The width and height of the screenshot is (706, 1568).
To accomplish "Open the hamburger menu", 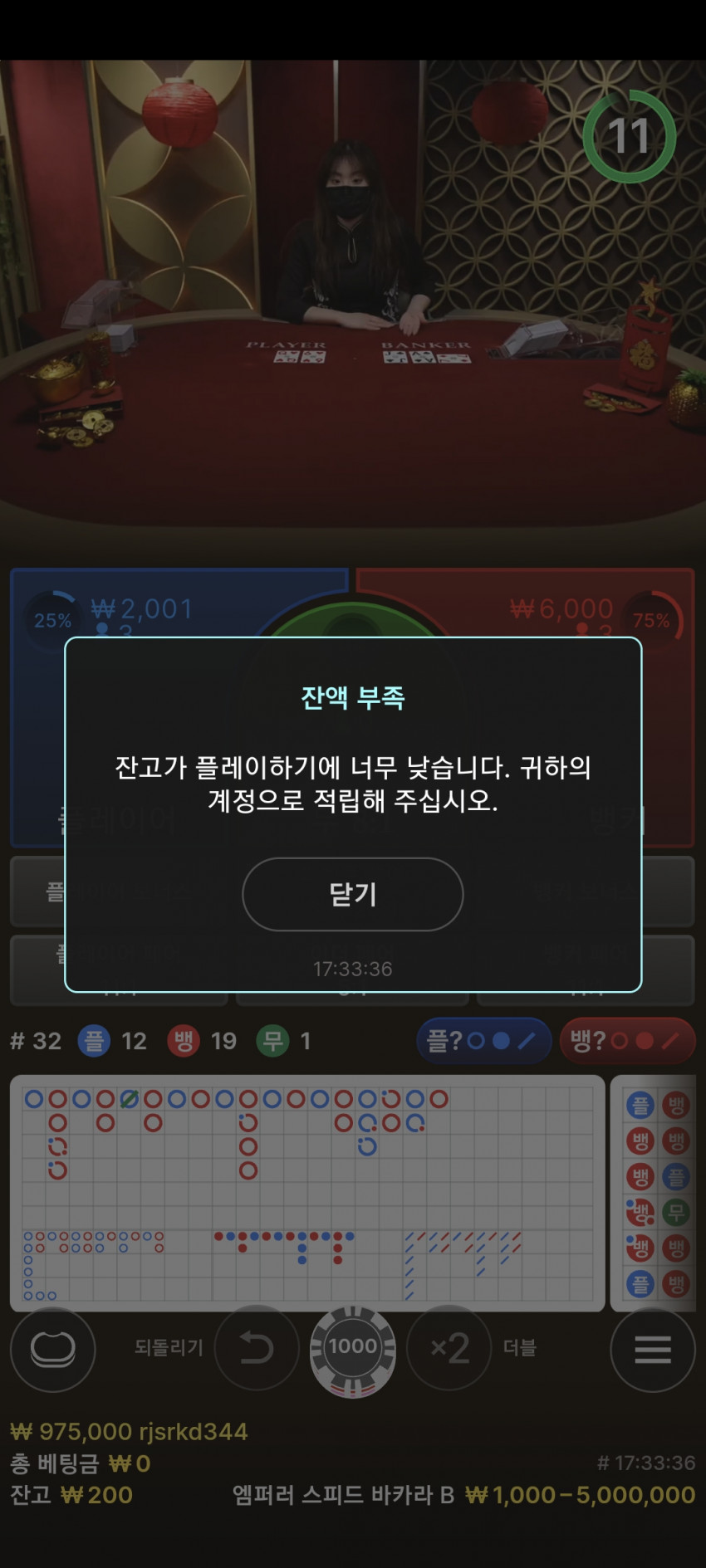I will (653, 1350).
